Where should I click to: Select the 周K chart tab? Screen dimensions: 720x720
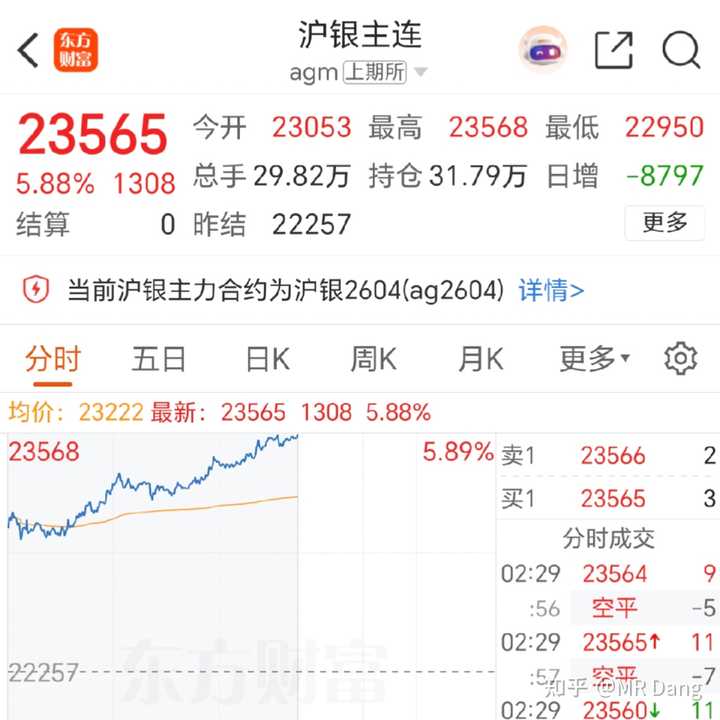(x=373, y=358)
